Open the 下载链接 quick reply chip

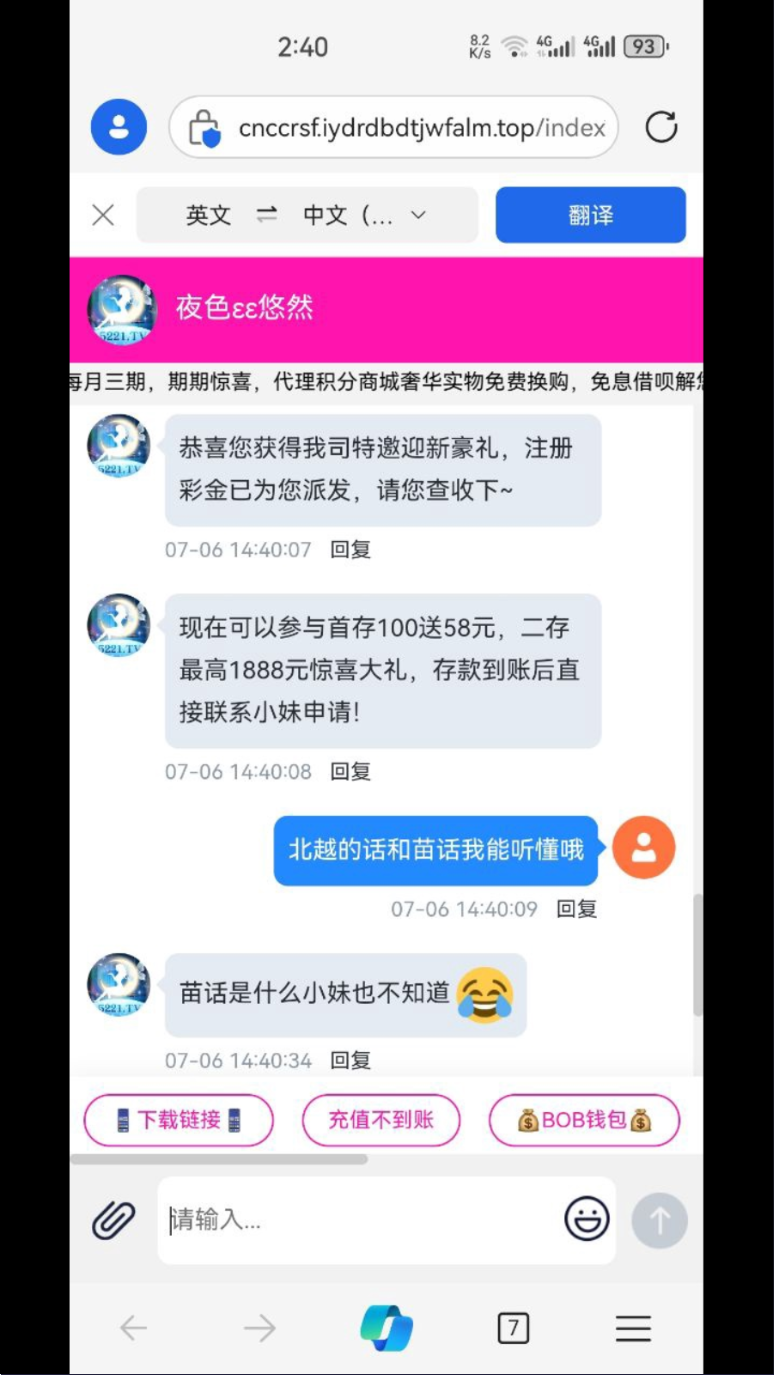coord(179,1120)
